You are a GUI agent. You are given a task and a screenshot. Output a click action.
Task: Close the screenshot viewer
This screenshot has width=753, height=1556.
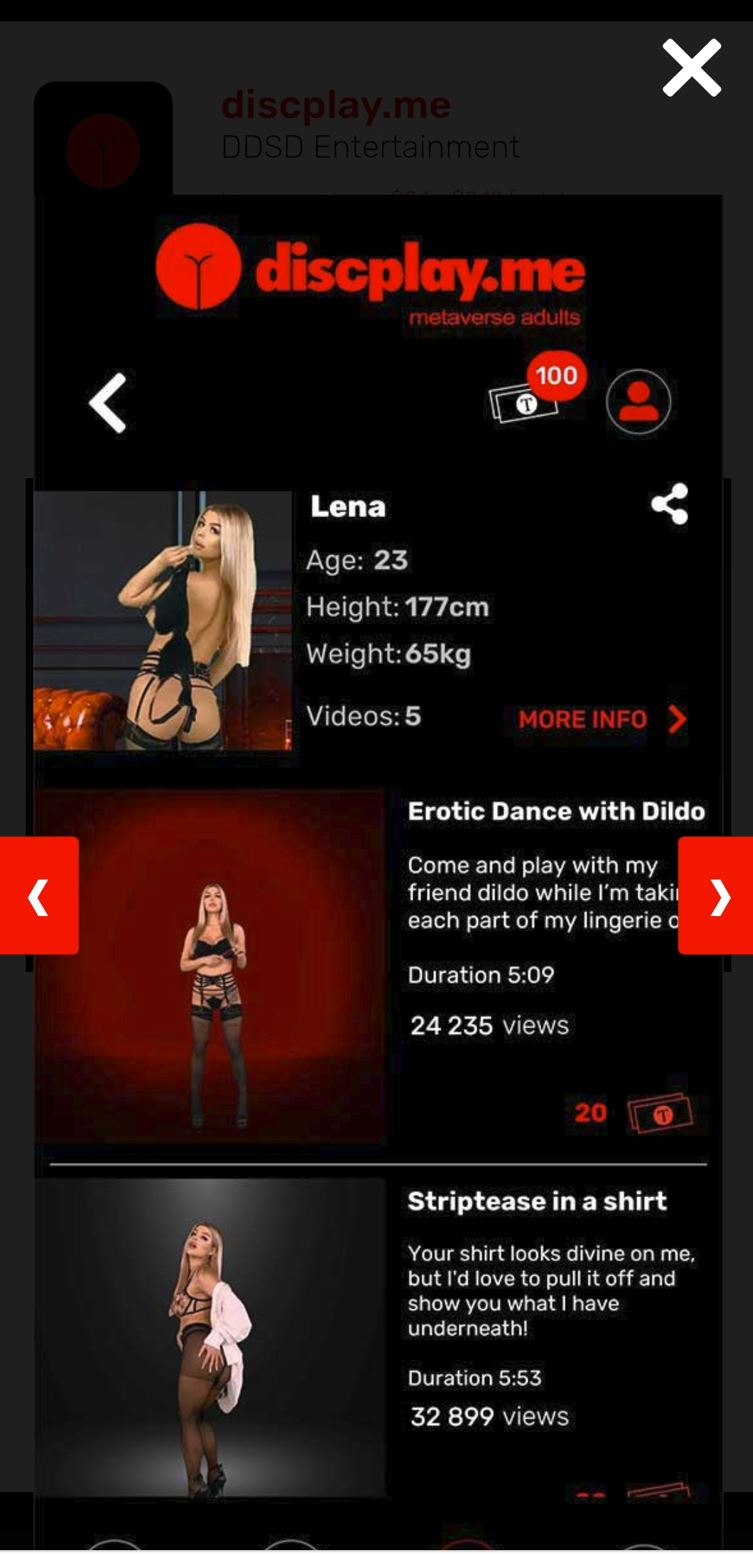pos(691,68)
